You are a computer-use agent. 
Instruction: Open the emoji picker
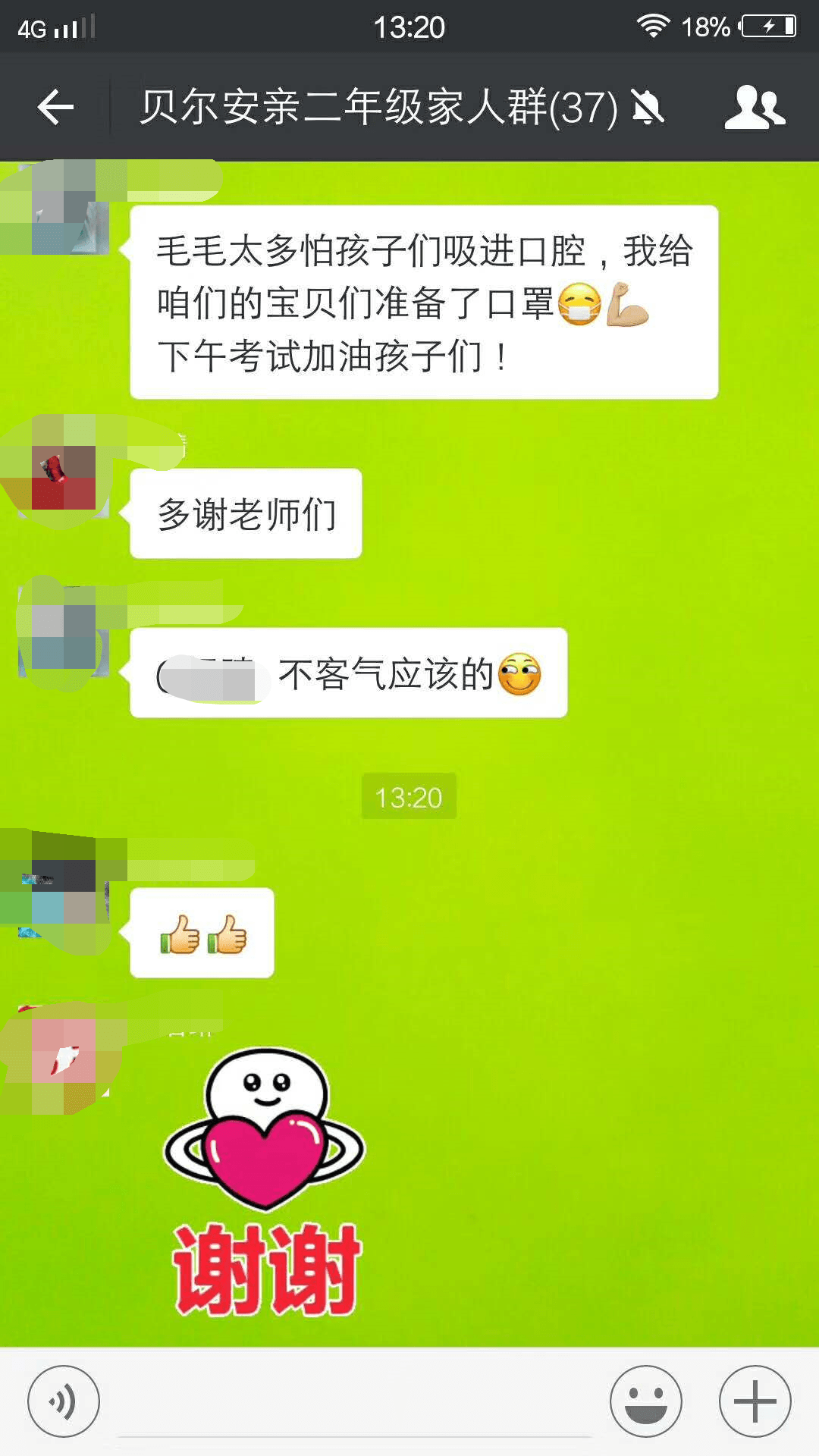click(x=646, y=1401)
